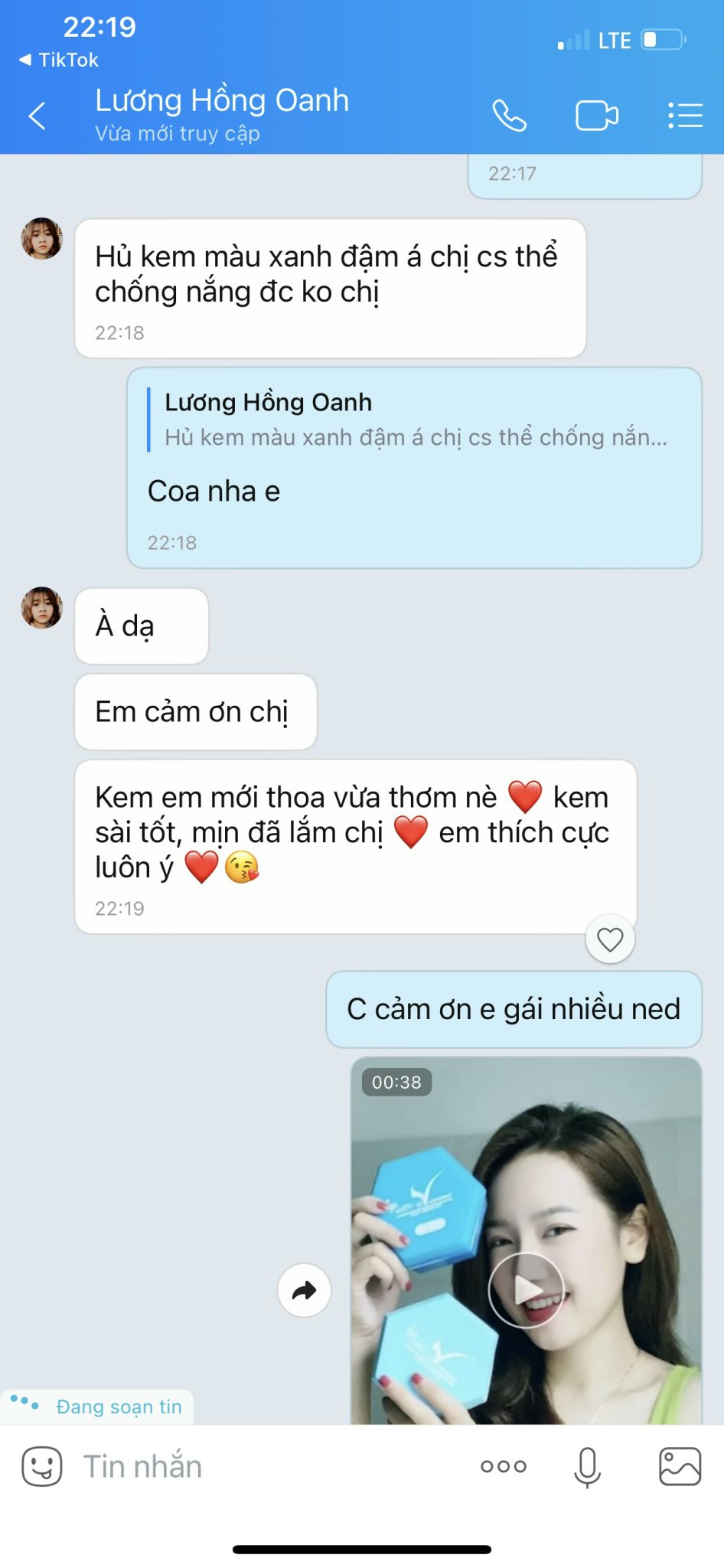724x1568 pixels.
Task: Record a voice message
Action: [587, 1466]
